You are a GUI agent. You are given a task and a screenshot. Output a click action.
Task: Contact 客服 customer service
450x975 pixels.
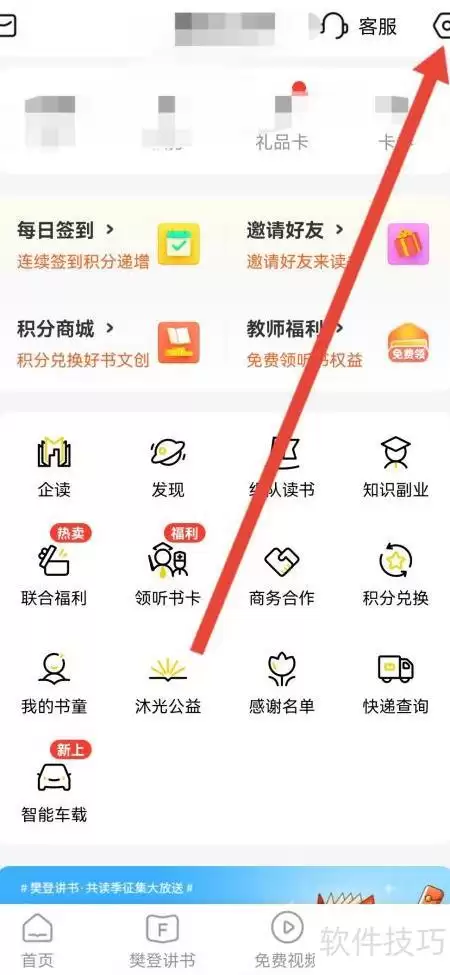(x=359, y=27)
